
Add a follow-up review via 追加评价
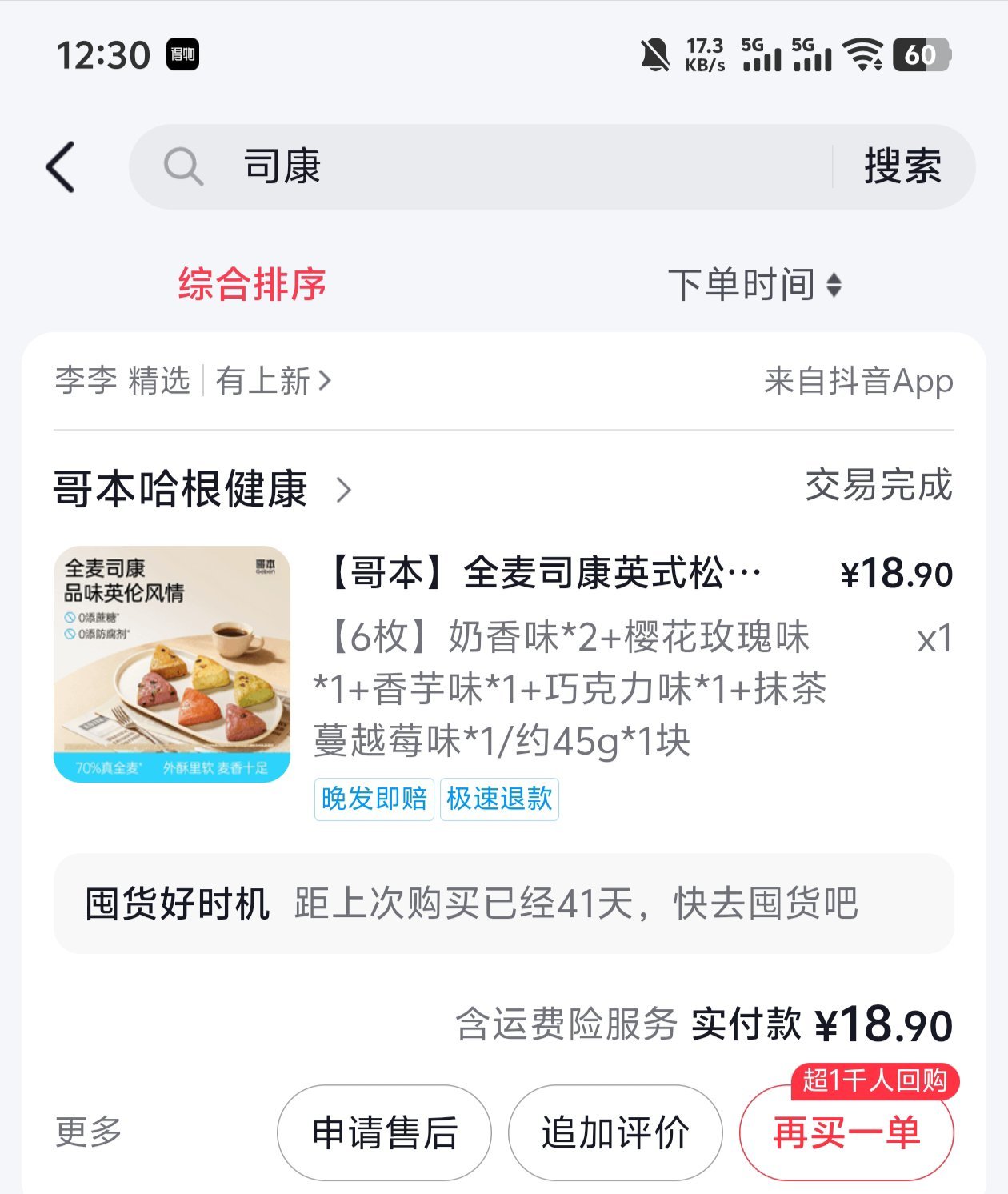pyautogui.click(x=615, y=1132)
